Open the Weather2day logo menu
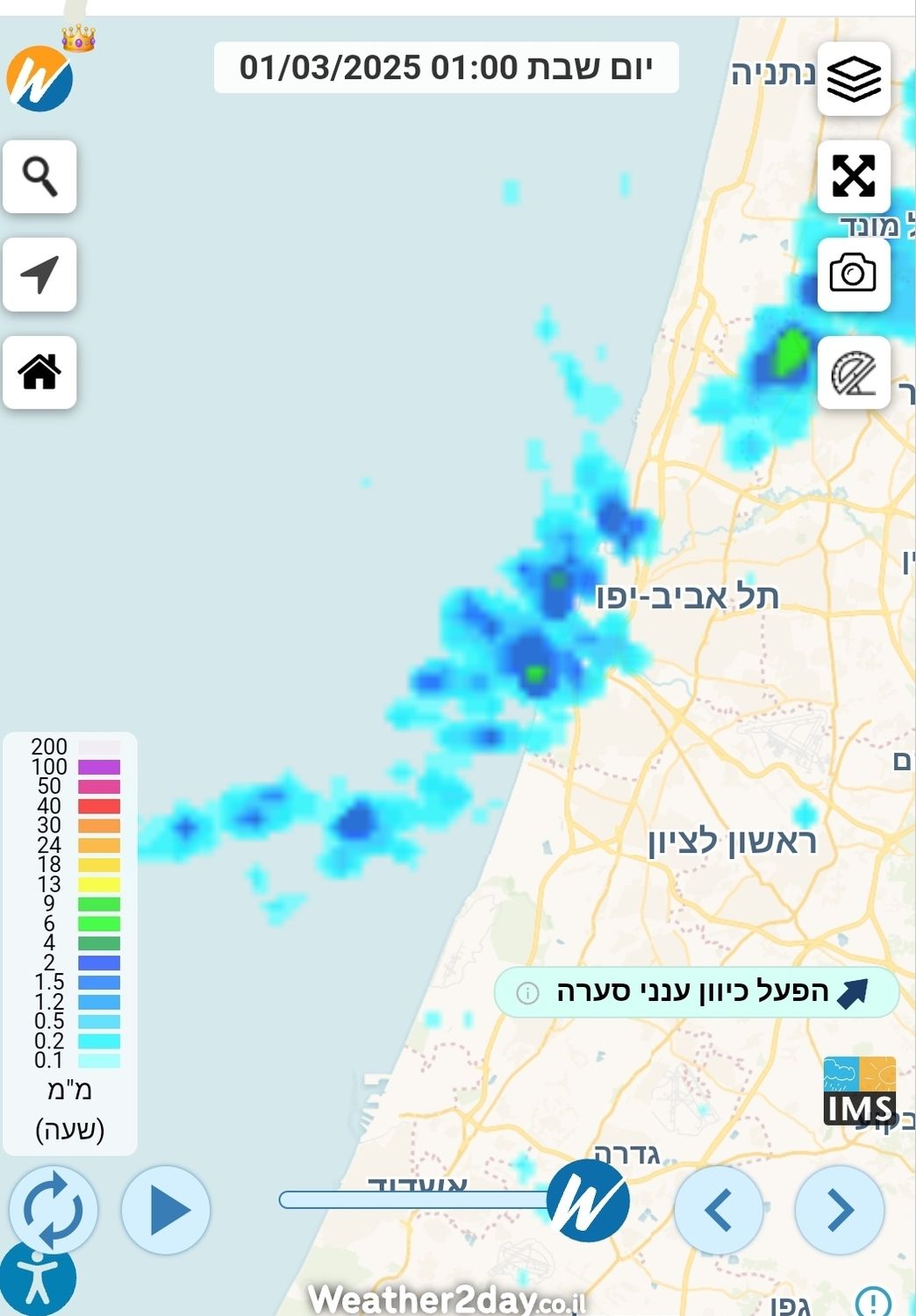The width and height of the screenshot is (916, 1316). (x=40, y=79)
